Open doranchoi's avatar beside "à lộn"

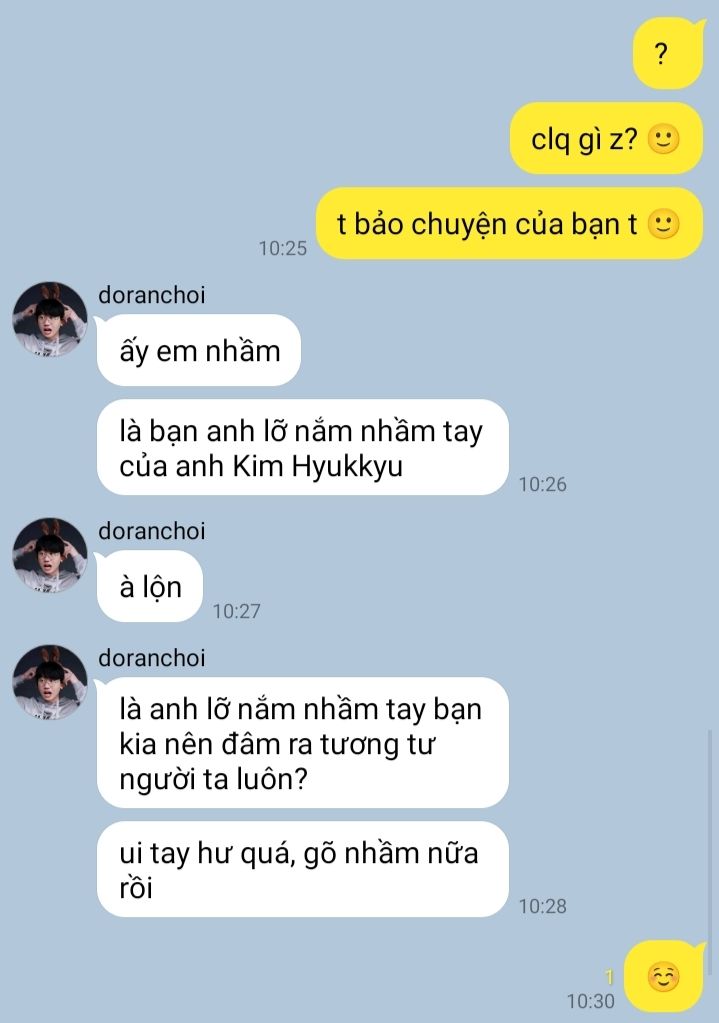coord(49,556)
